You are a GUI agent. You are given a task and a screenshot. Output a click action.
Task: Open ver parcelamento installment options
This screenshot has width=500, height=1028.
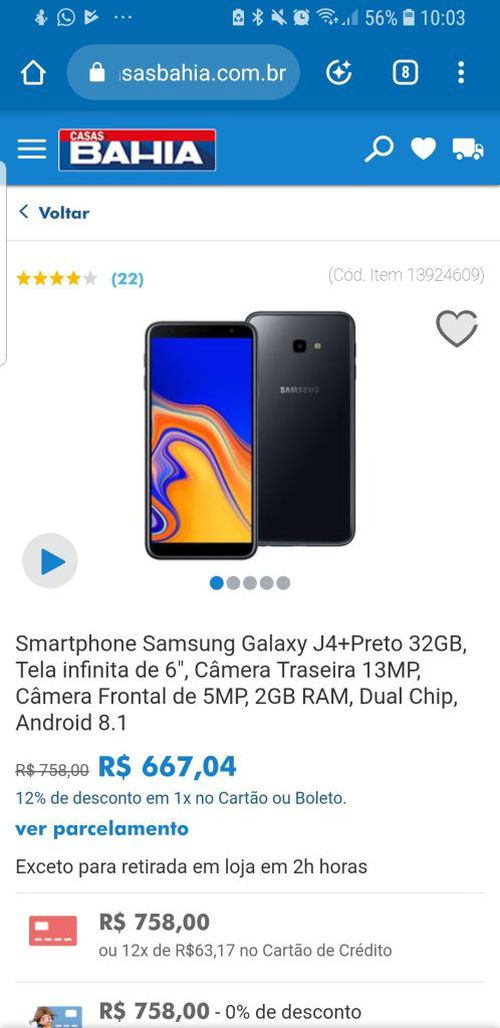coord(102,829)
